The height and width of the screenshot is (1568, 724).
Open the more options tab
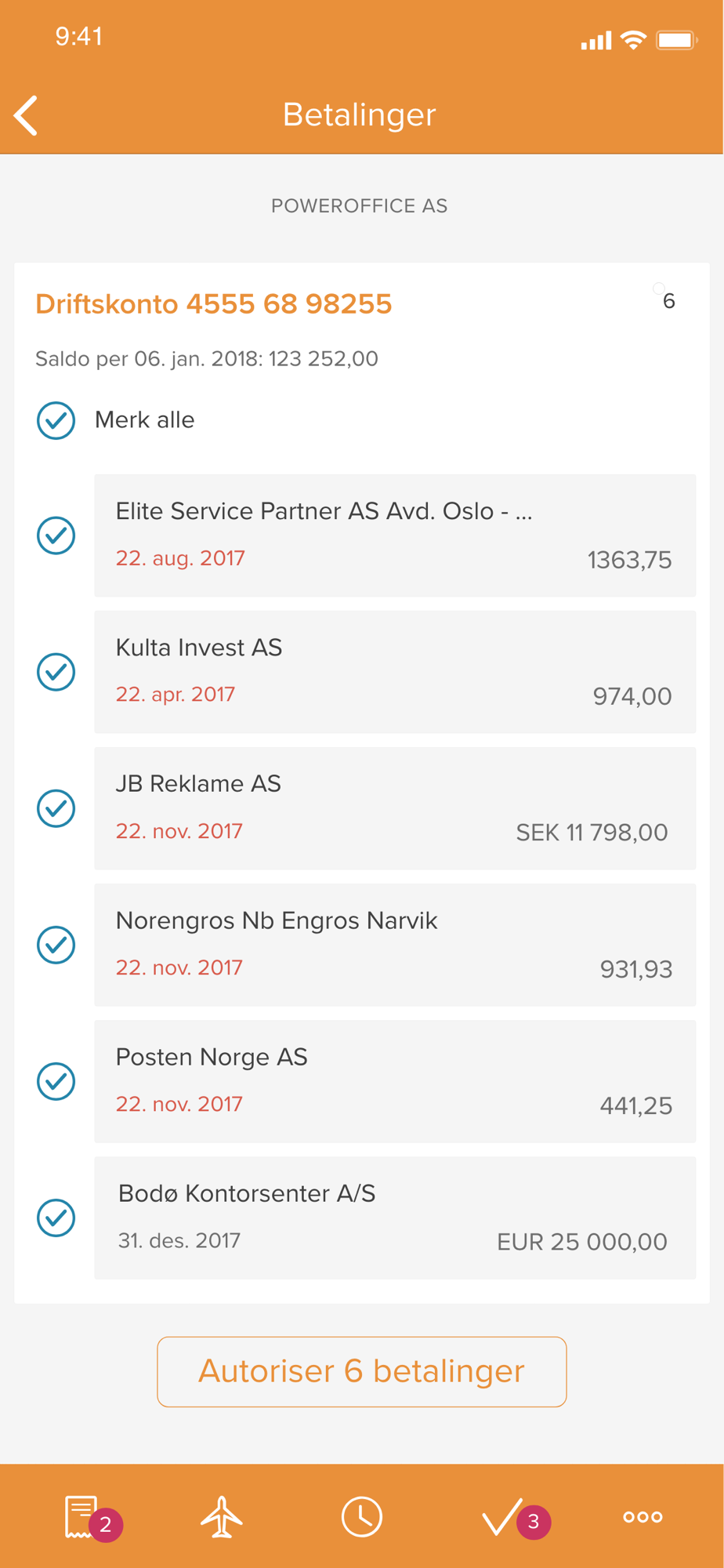(x=643, y=1517)
